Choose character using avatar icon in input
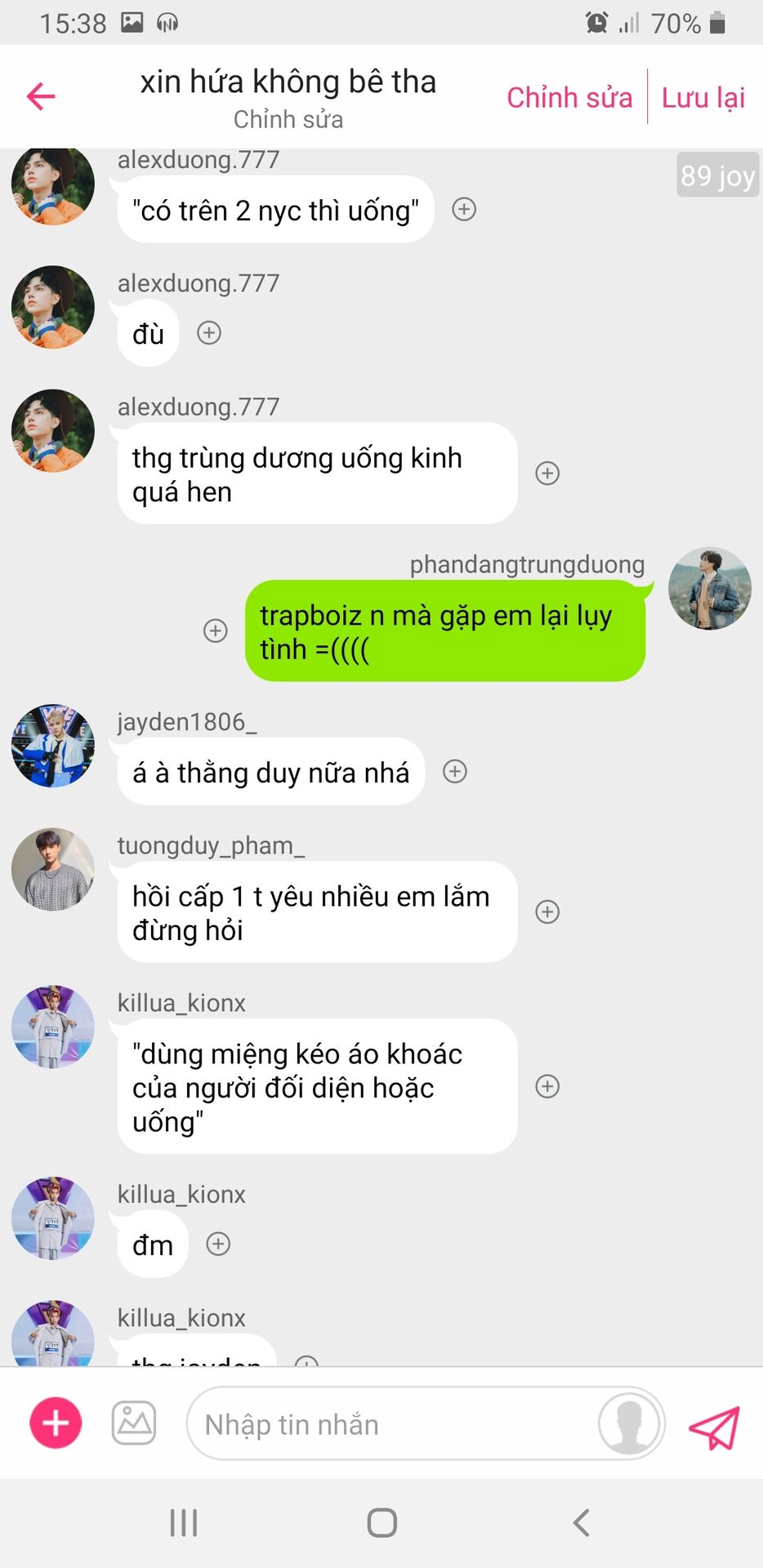 point(629,1423)
